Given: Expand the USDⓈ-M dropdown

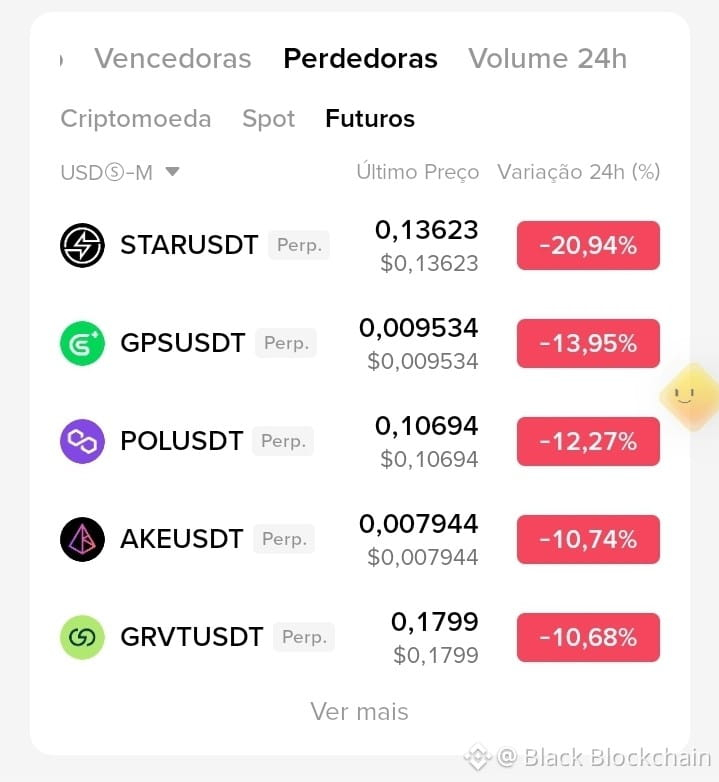Looking at the screenshot, I should tap(120, 173).
